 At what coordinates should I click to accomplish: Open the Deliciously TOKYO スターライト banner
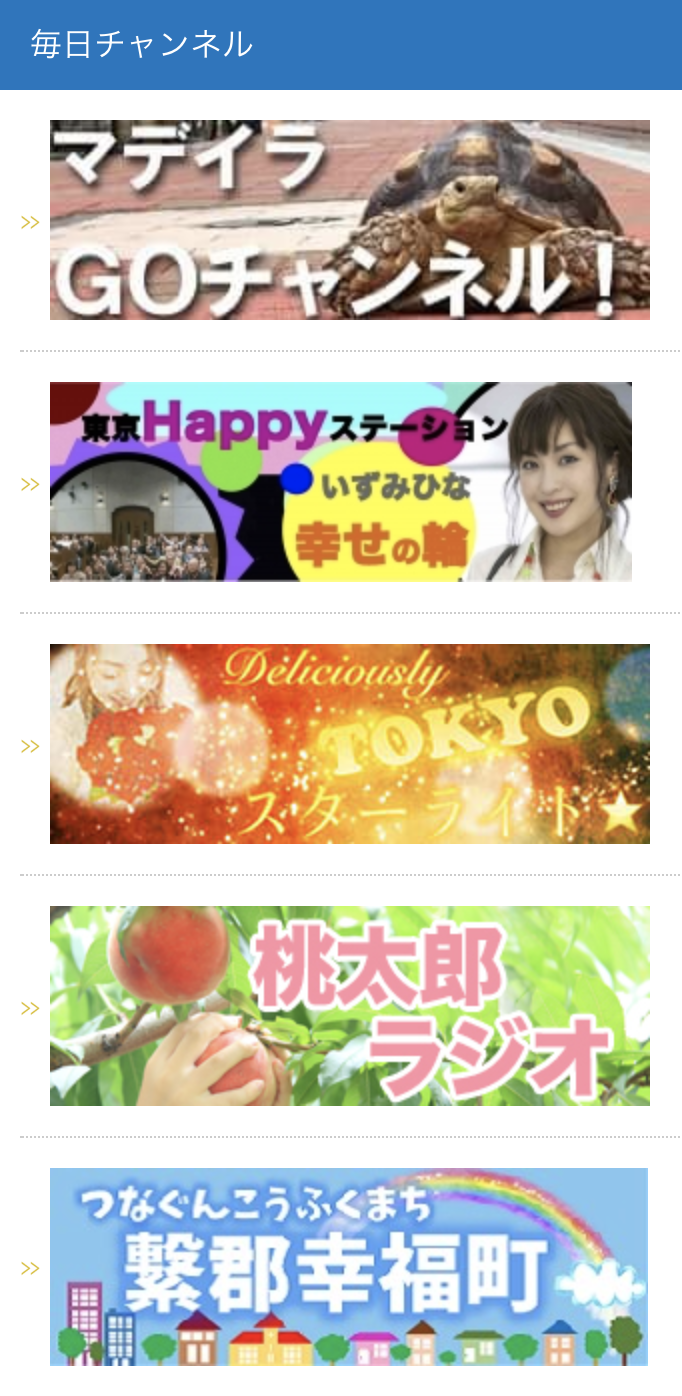tap(349, 744)
